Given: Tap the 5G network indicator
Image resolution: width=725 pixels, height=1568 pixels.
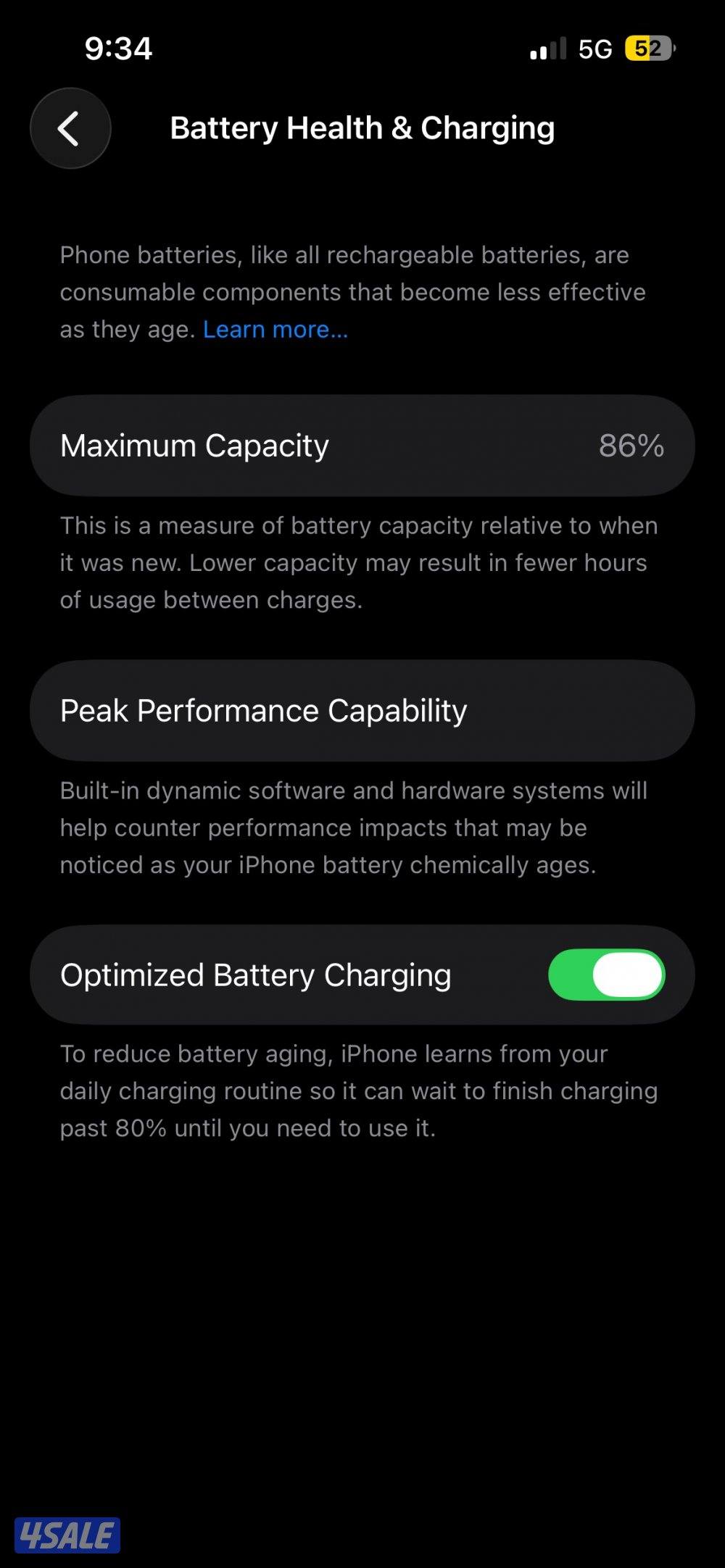Looking at the screenshot, I should pos(593,49).
